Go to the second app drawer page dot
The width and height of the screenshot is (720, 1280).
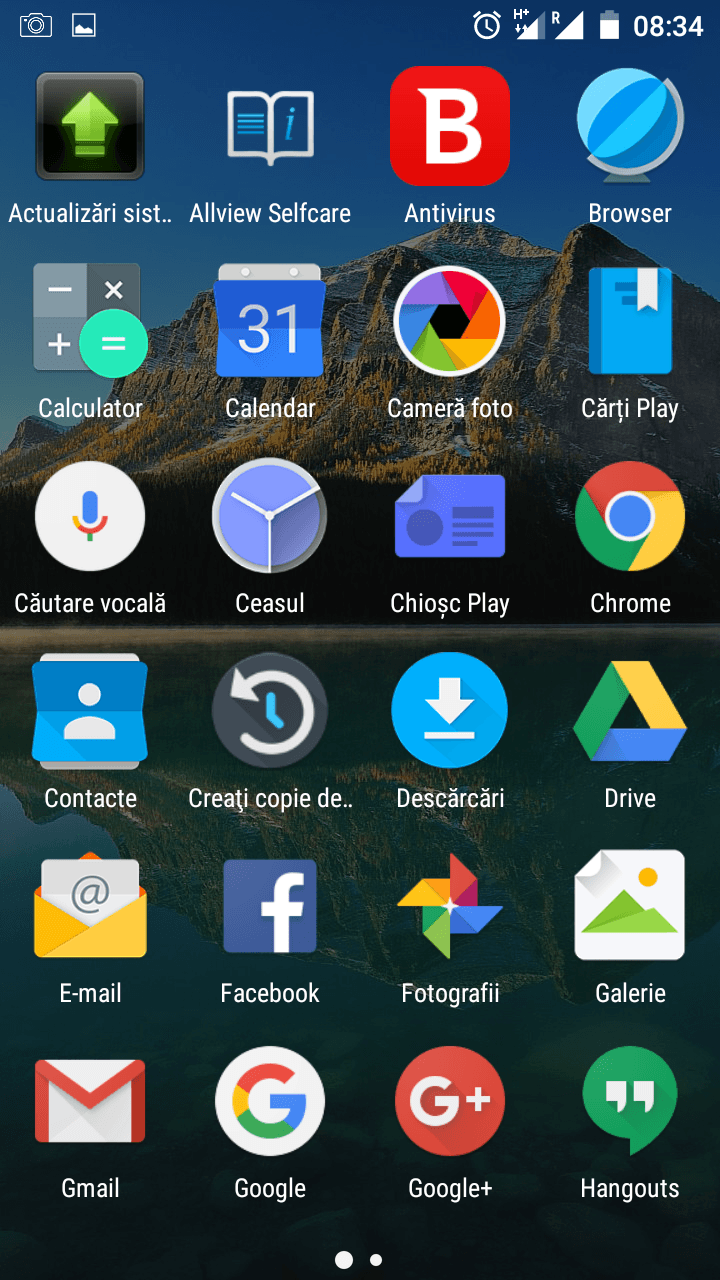point(376,1260)
